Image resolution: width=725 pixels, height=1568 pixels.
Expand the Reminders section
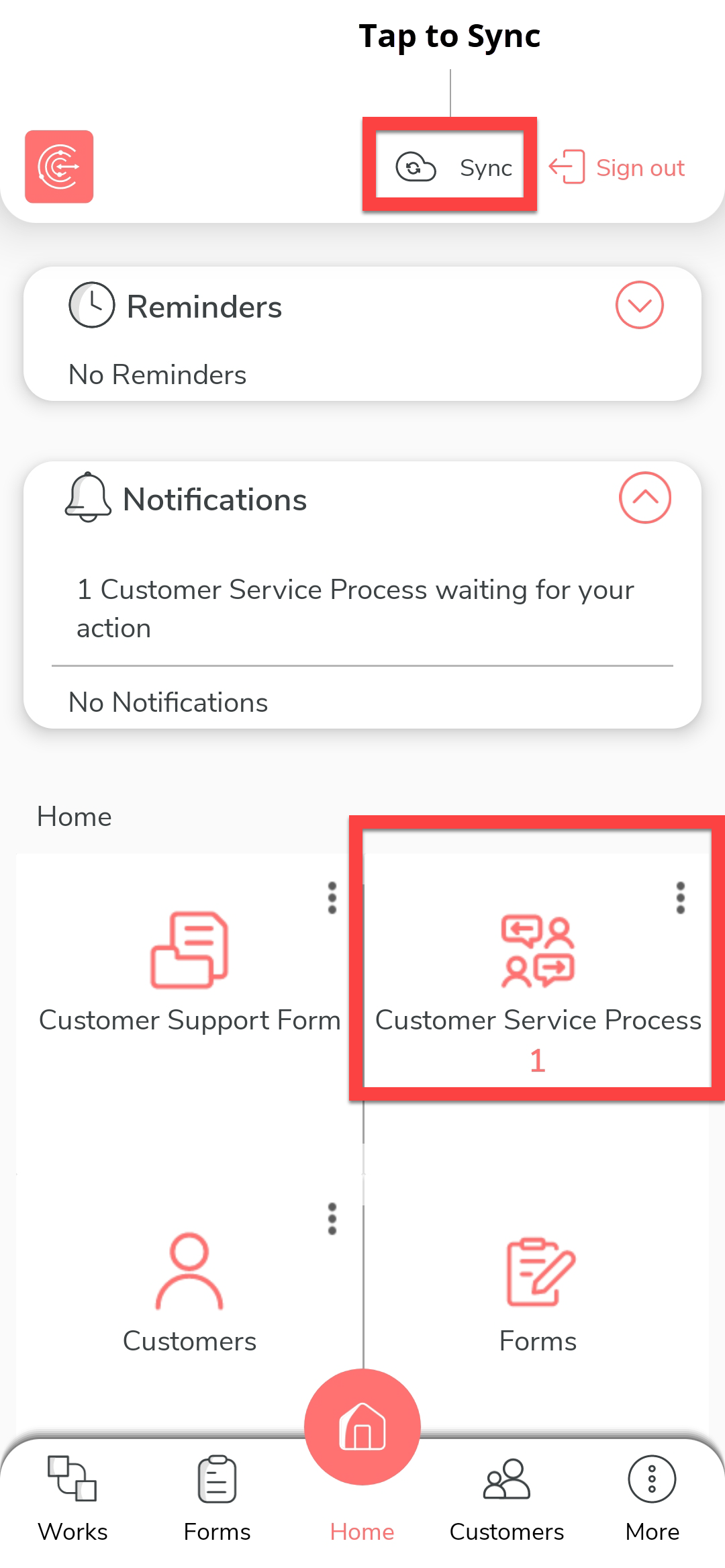[639, 306]
